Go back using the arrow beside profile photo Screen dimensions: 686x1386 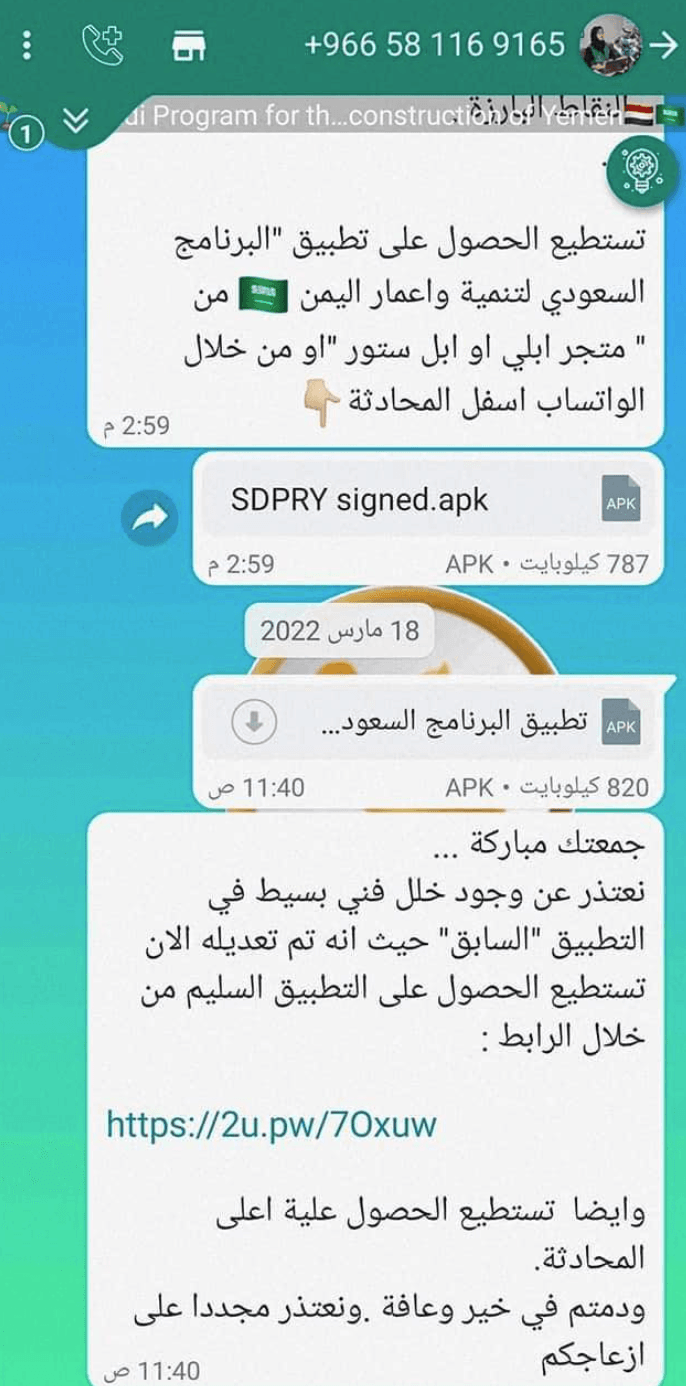663,44
